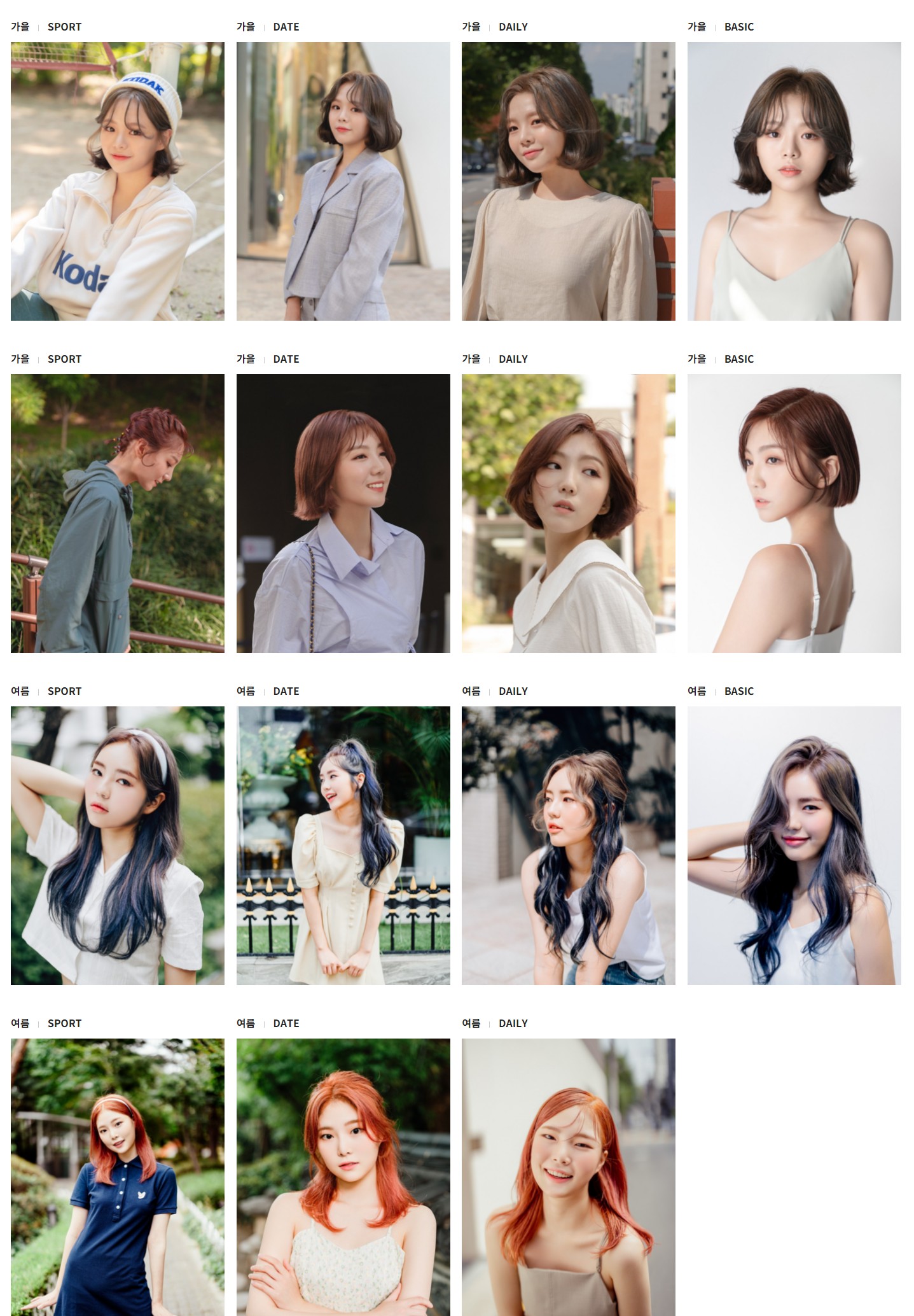Screen dimensions: 914x1316
Task: Open the 여름 DATE photo with orange hair and crossed arms
Action: (343, 1177)
